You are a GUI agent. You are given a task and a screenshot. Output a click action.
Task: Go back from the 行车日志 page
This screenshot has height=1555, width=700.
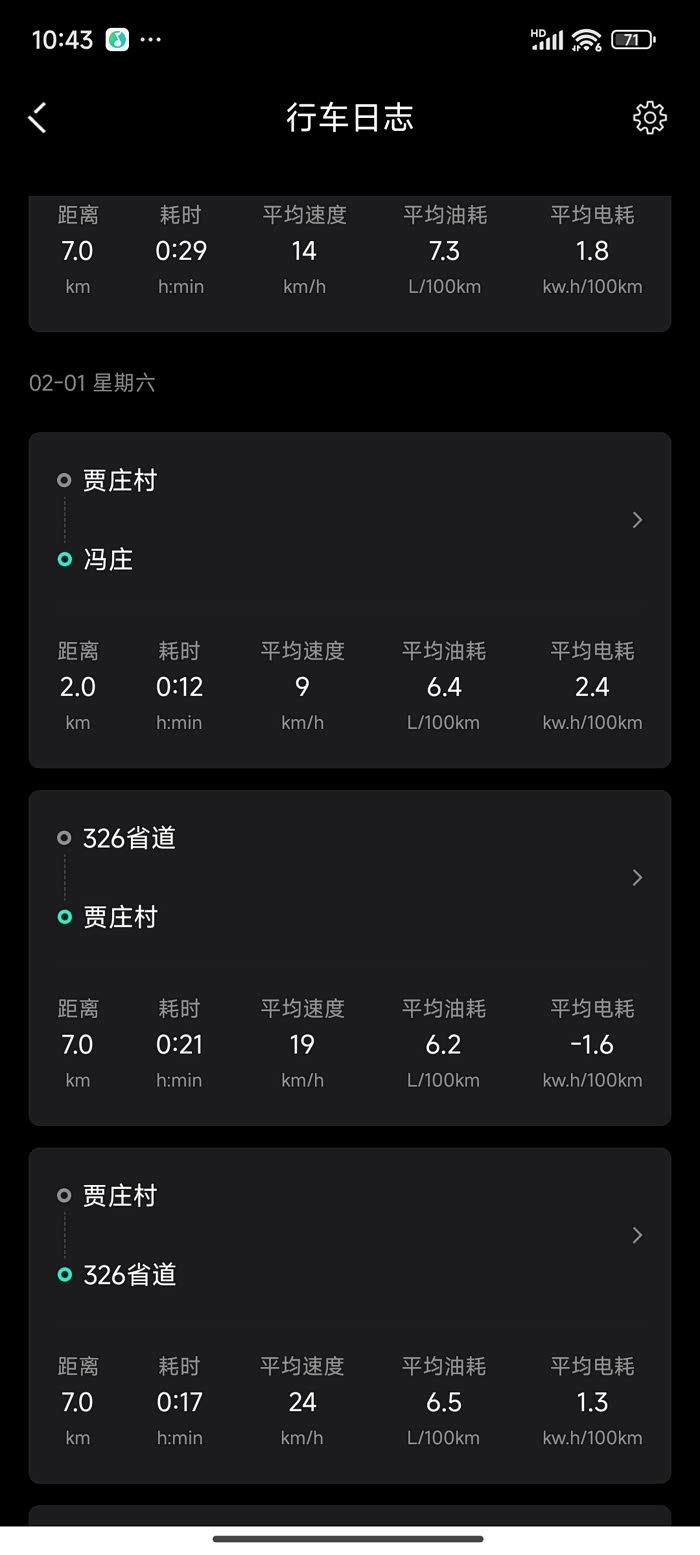(37, 118)
